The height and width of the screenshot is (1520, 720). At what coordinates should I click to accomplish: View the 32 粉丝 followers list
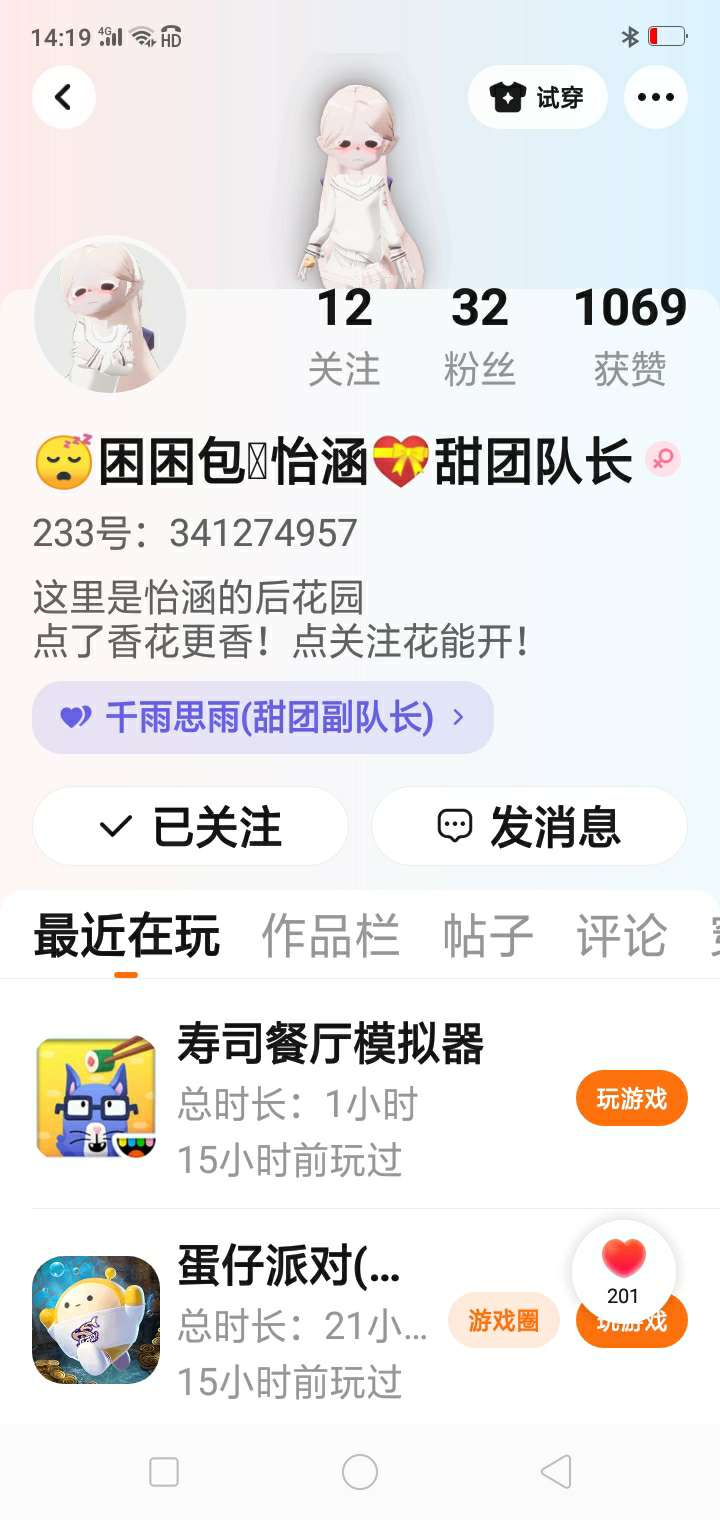pyautogui.click(x=480, y=337)
